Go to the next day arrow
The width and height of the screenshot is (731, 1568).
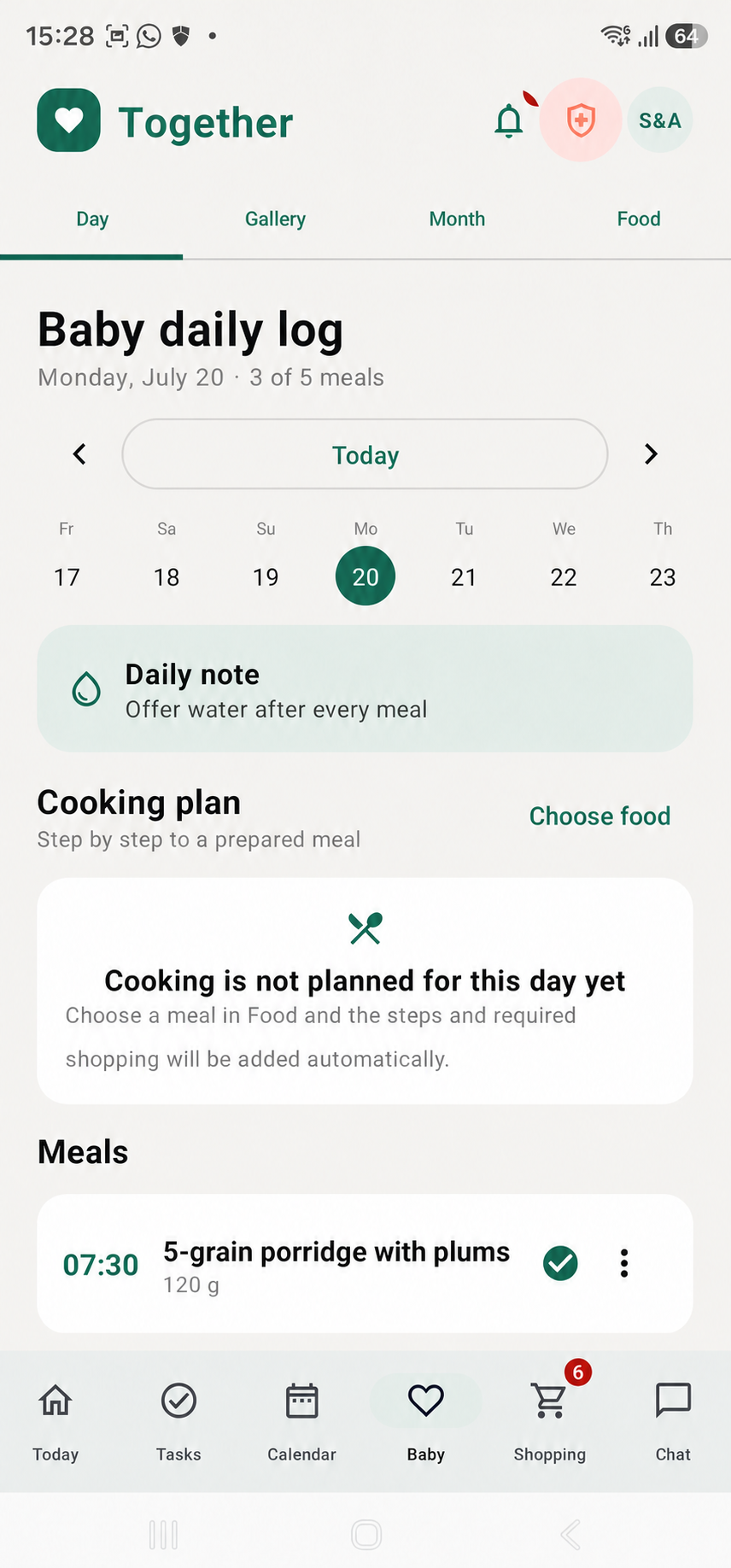coord(651,453)
